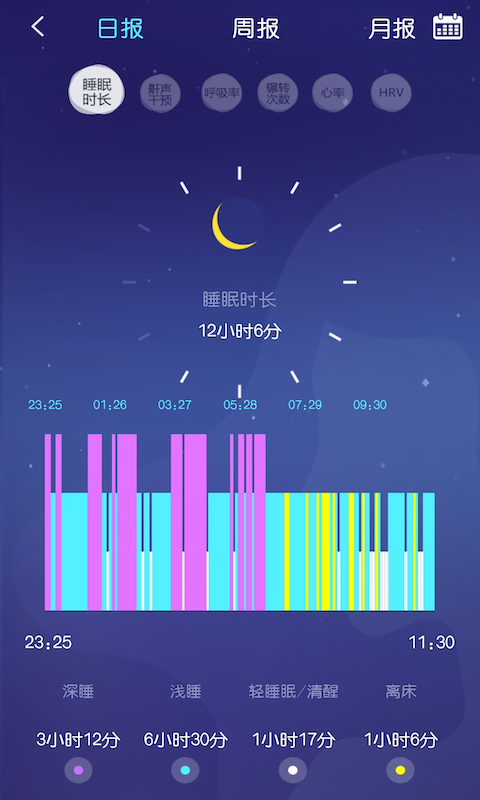Switch to the 周报 weekly report tab
Image resolution: width=480 pixels, height=800 pixels.
(x=256, y=28)
